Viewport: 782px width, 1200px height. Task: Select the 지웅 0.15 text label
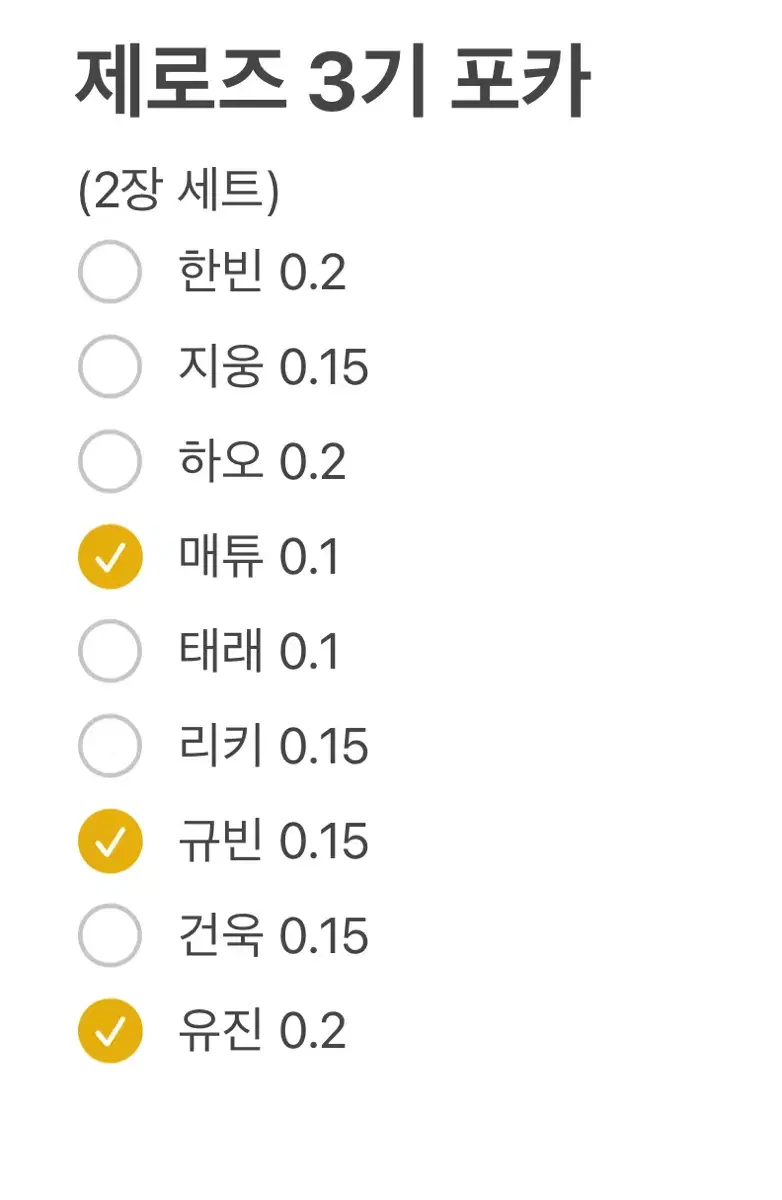272,366
